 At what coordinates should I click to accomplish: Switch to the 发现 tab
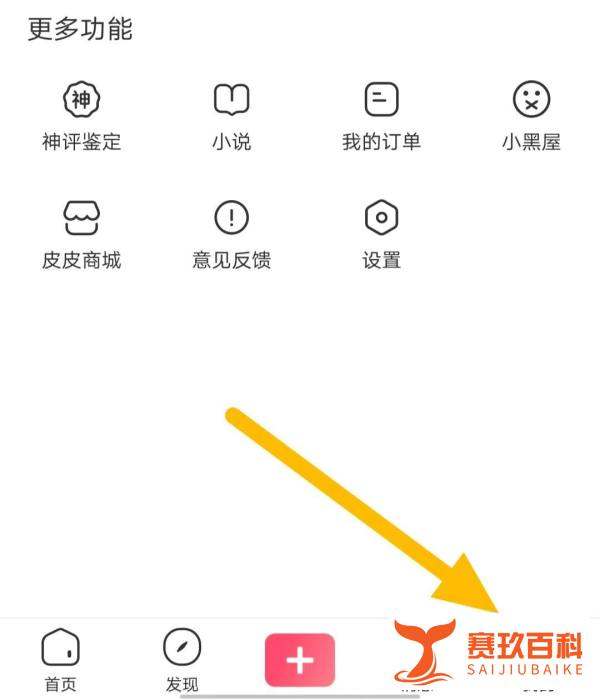pyautogui.click(x=181, y=659)
